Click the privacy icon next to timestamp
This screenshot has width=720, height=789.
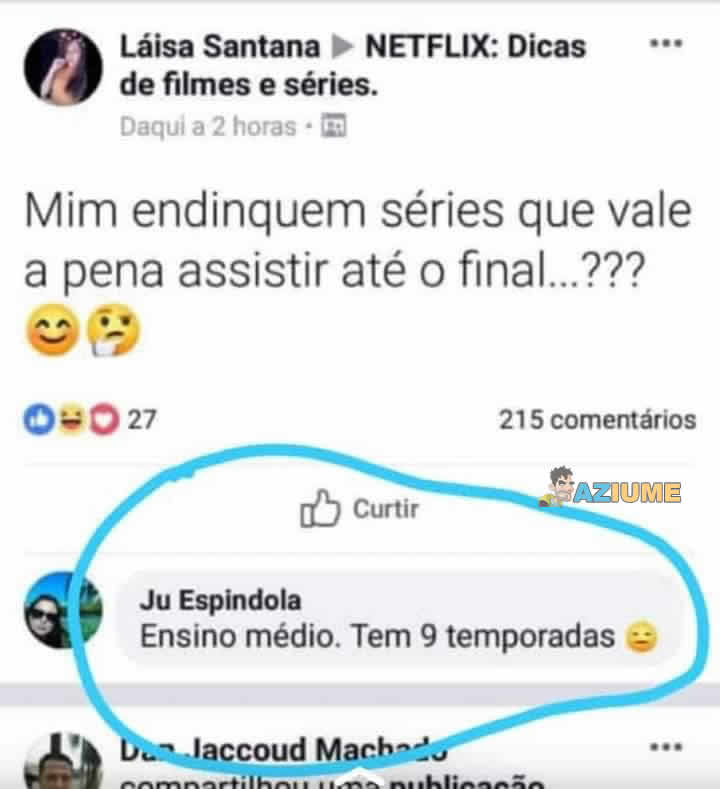329,126
